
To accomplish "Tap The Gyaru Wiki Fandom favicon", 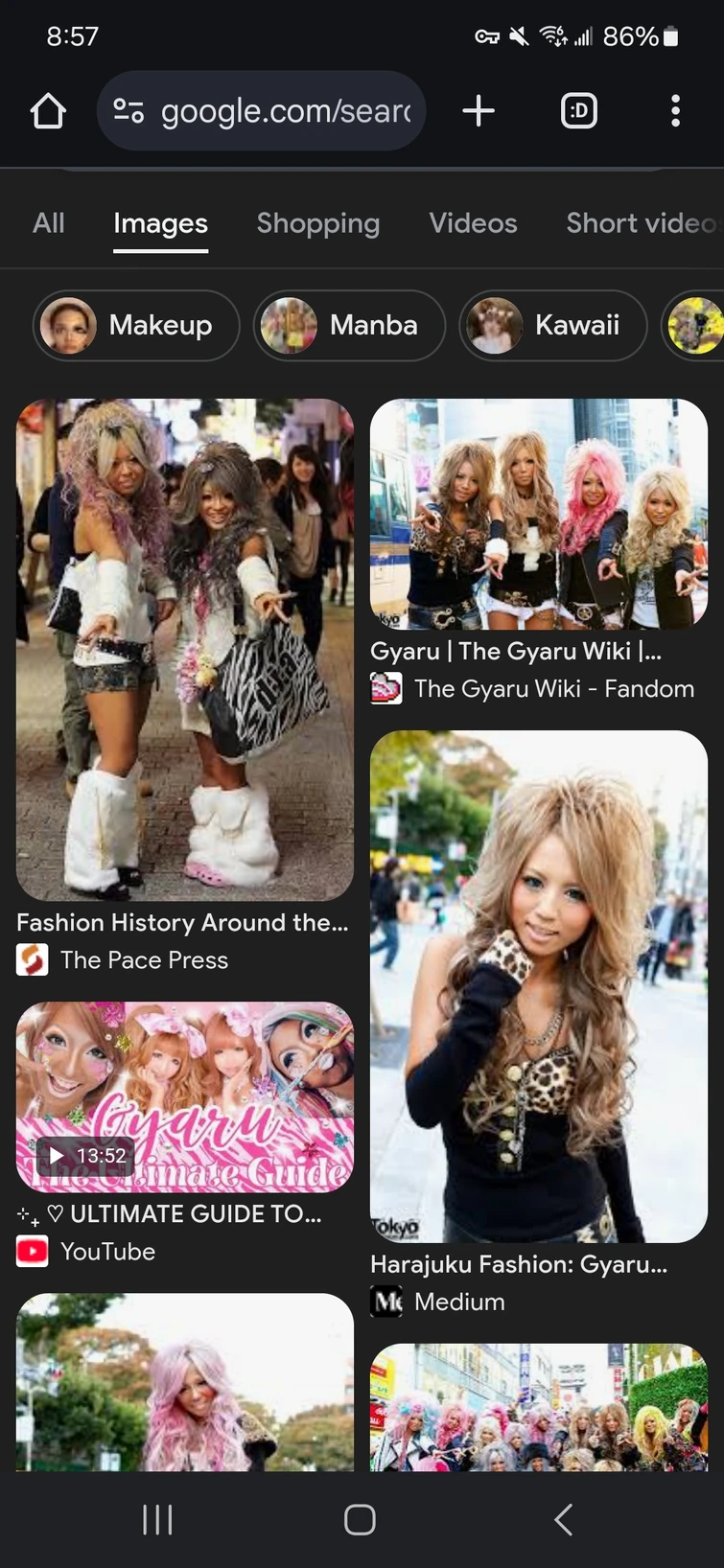I will point(385,688).
